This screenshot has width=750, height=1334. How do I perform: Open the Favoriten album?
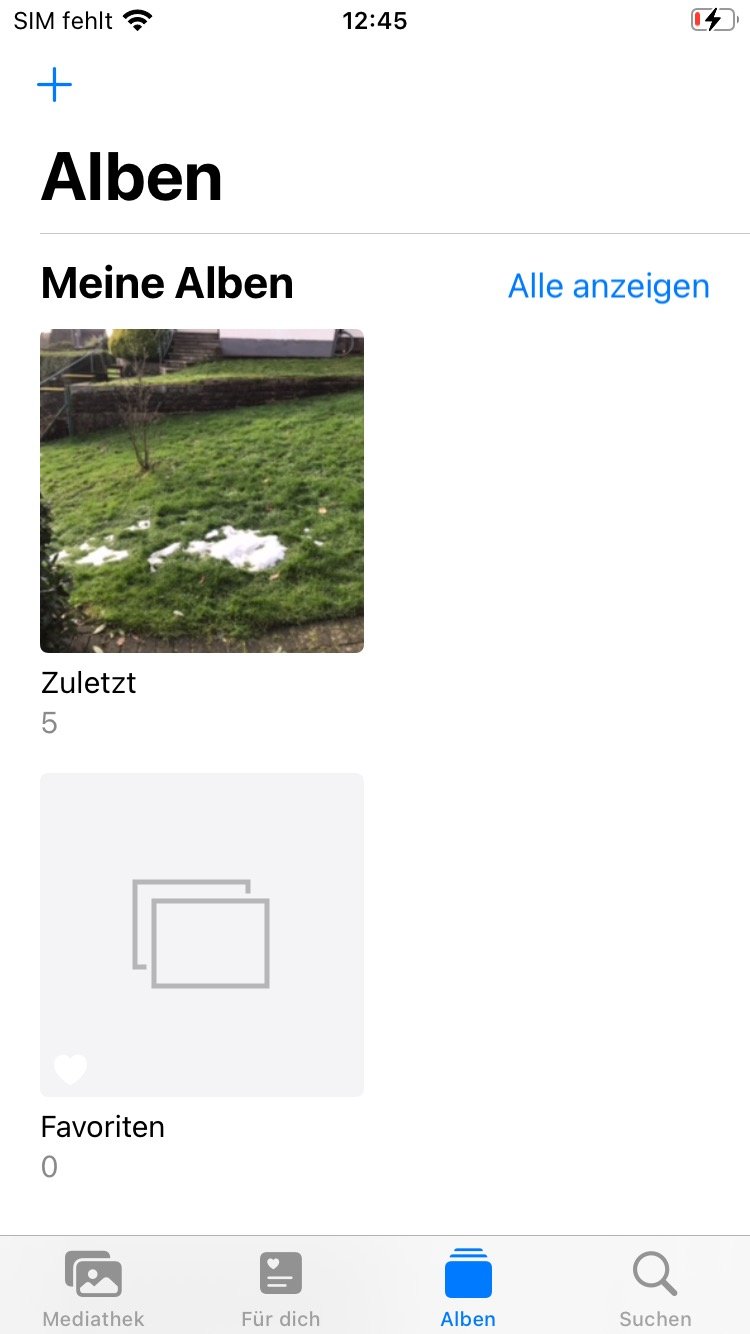click(x=202, y=934)
